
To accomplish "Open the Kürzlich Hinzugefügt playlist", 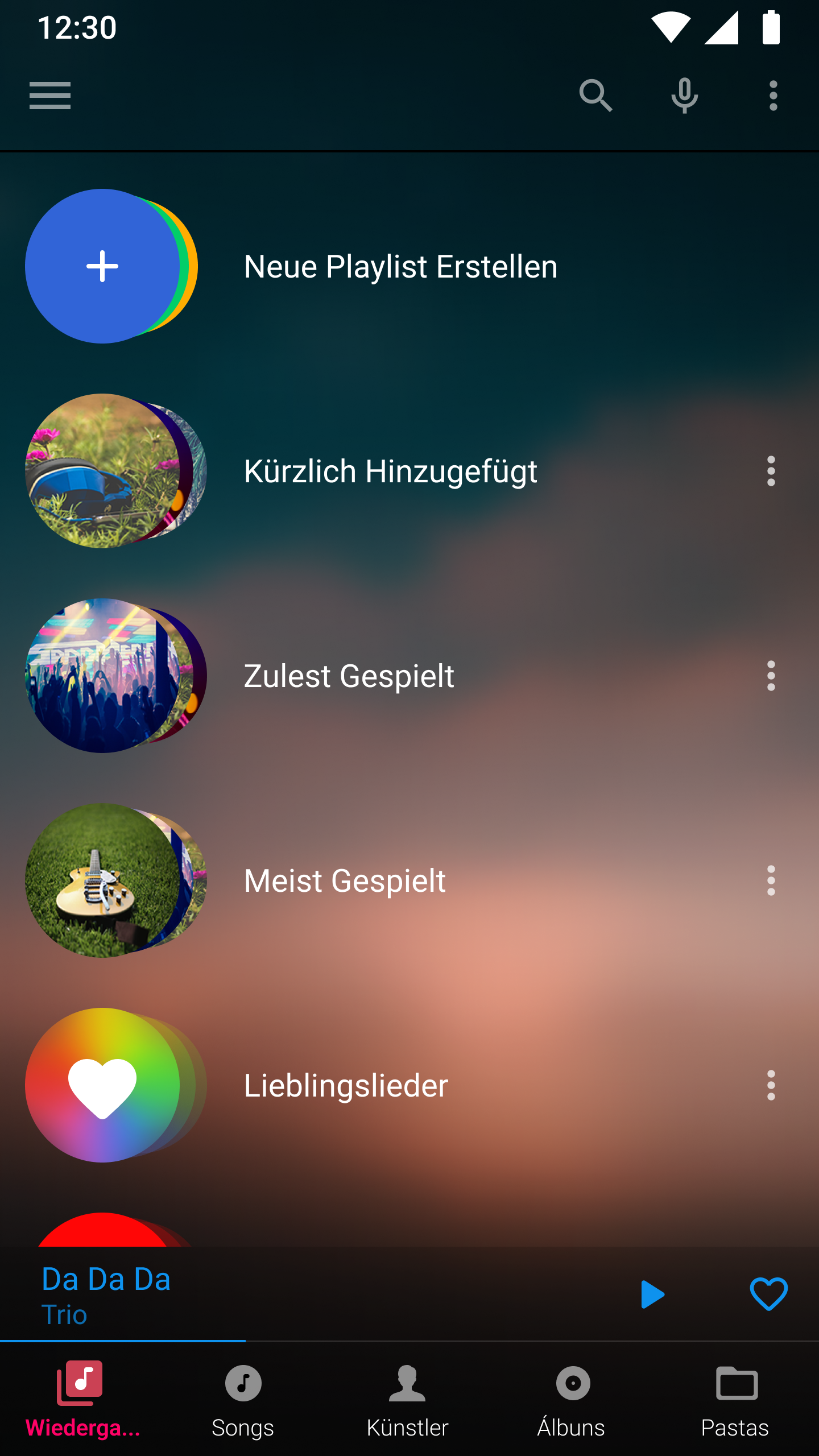I will [x=390, y=471].
